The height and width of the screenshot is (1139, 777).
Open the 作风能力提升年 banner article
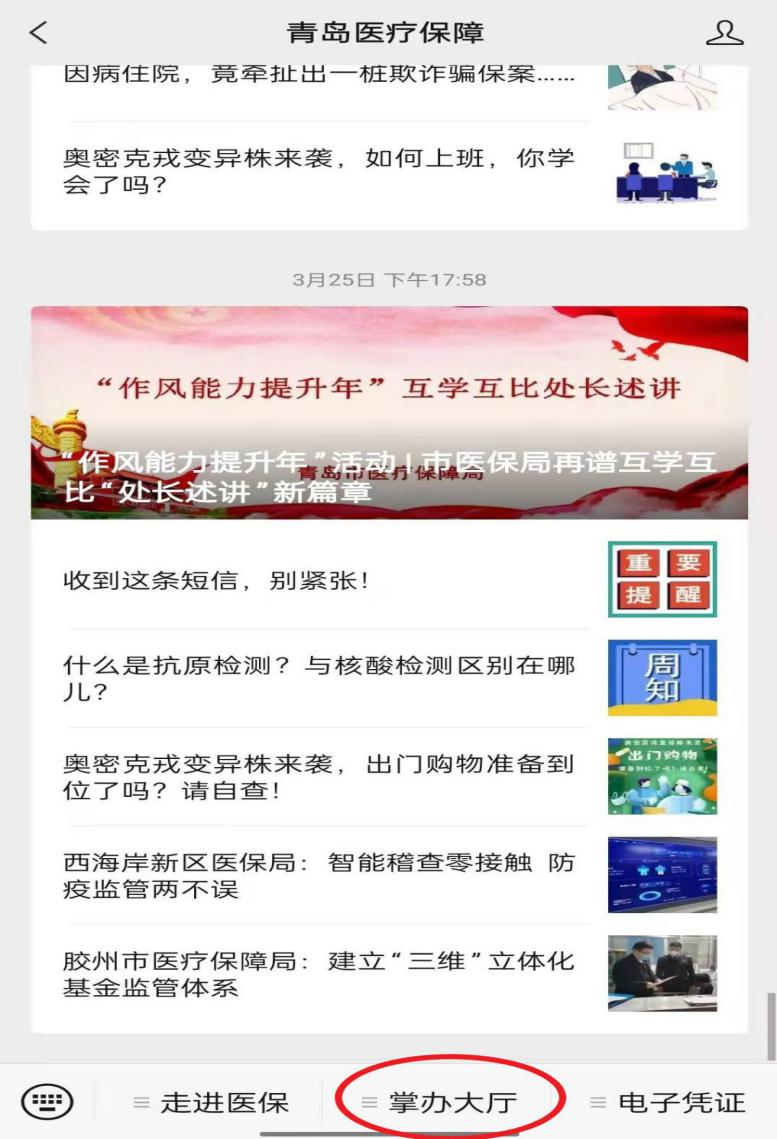[389, 413]
